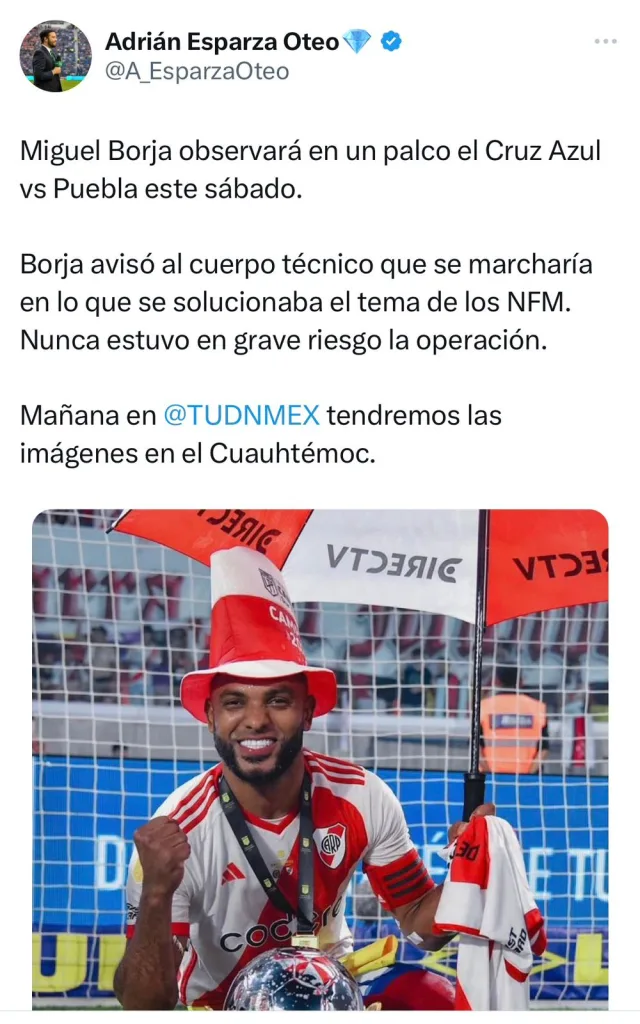Tap the name Adrián Esparza Oteo
This screenshot has width=640, height=1024.
tap(222, 41)
